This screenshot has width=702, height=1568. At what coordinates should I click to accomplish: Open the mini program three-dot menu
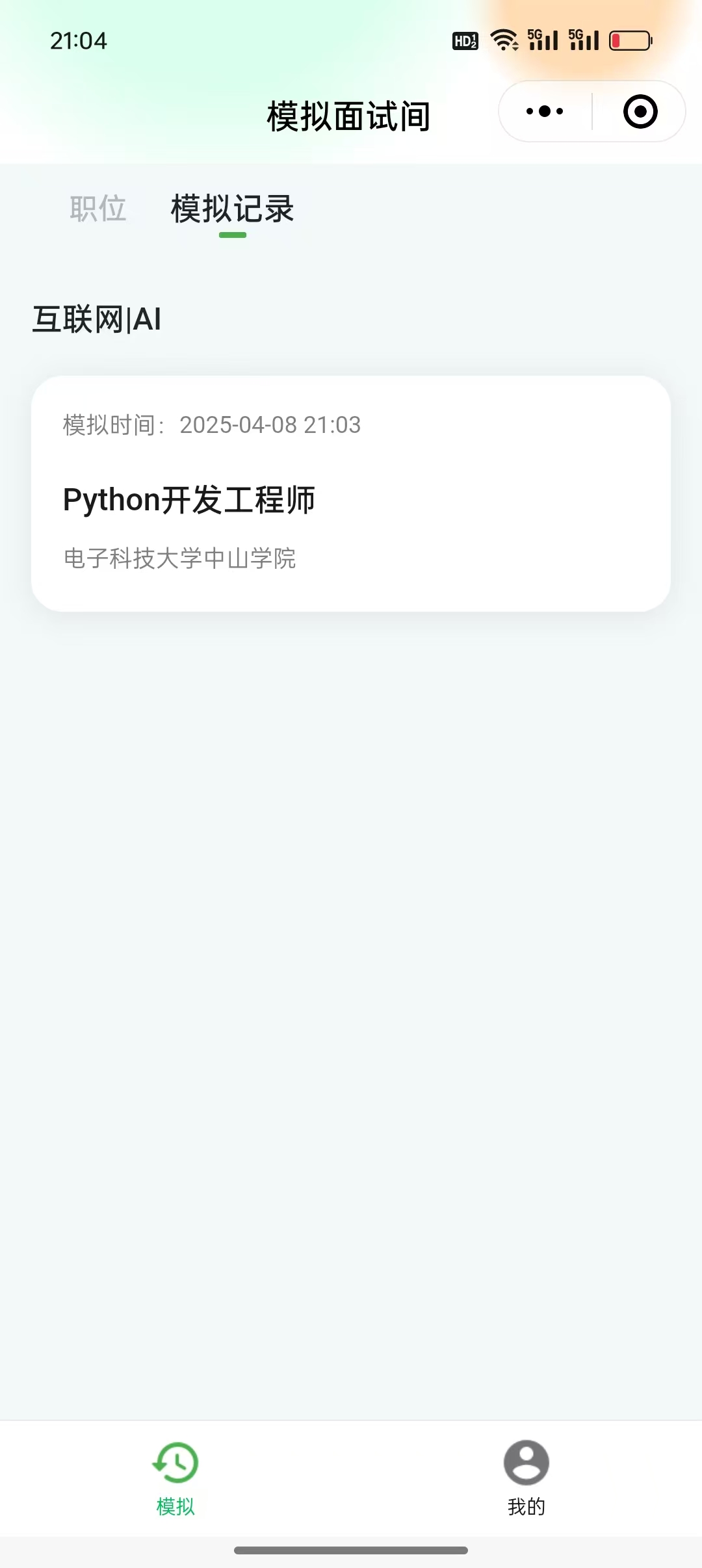[545, 111]
